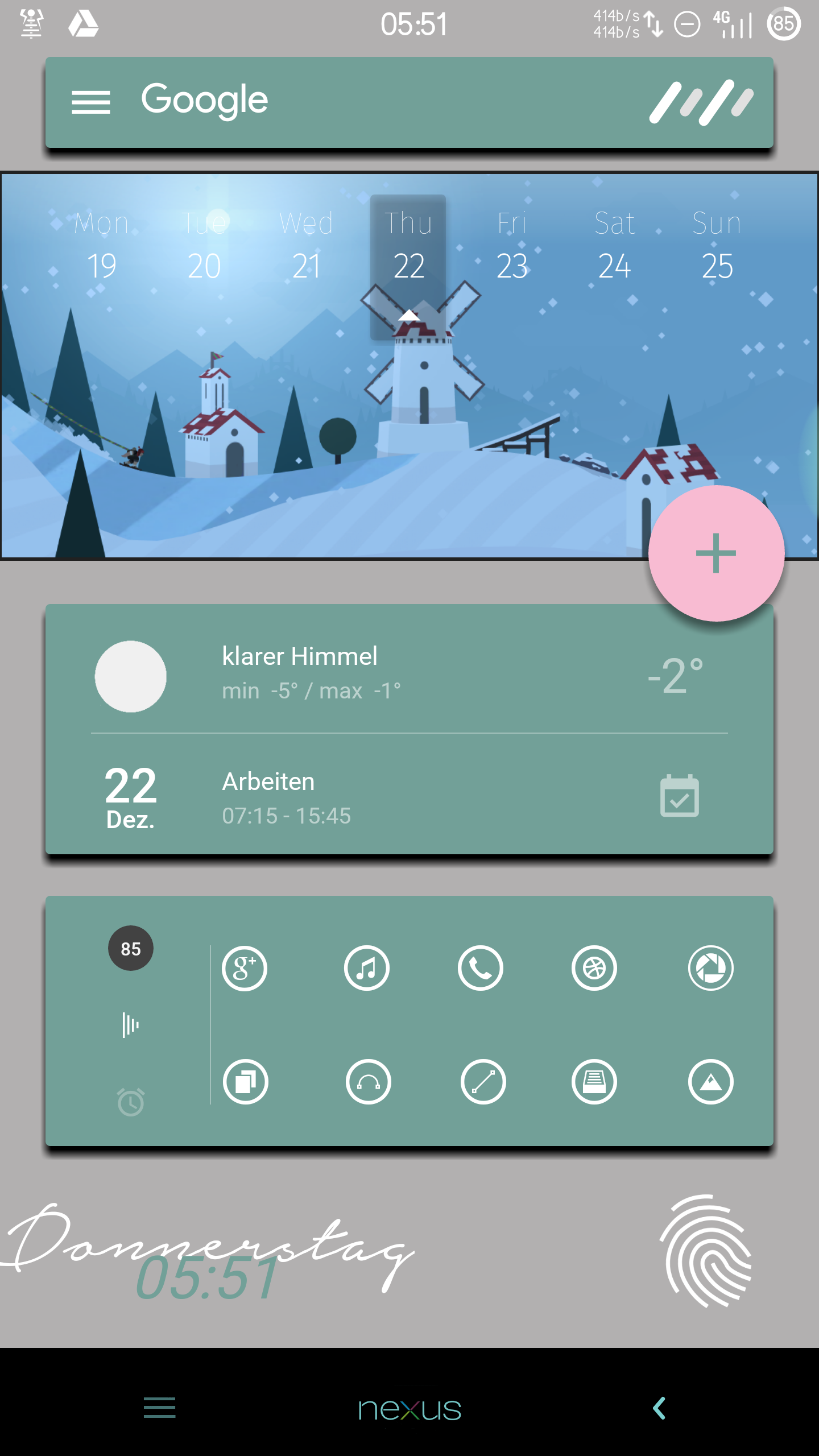Viewport: 819px width, 1456px height.
Task: Open the Arbeiten calendar event
Action: click(x=398, y=797)
